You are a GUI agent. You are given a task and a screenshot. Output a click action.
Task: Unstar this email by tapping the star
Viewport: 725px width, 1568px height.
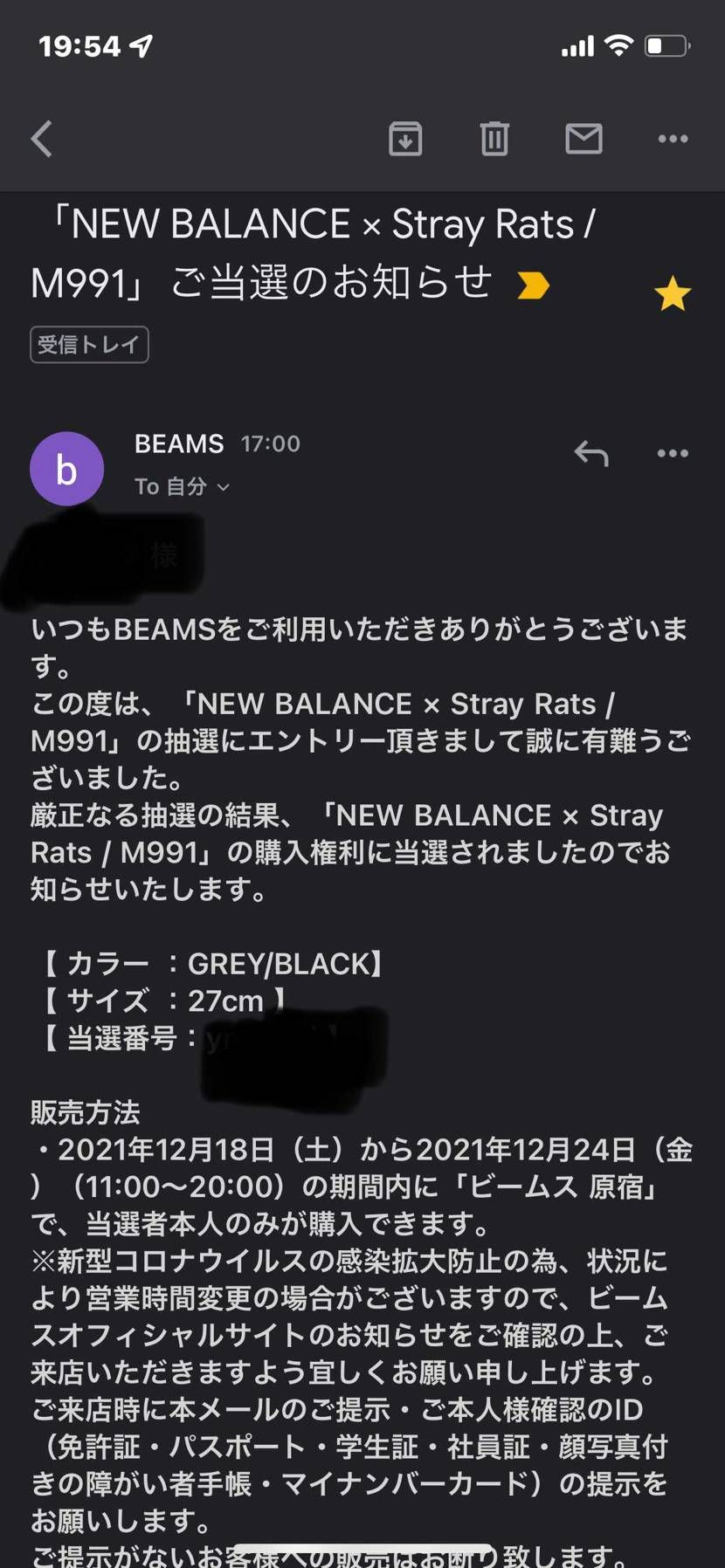[x=673, y=293]
